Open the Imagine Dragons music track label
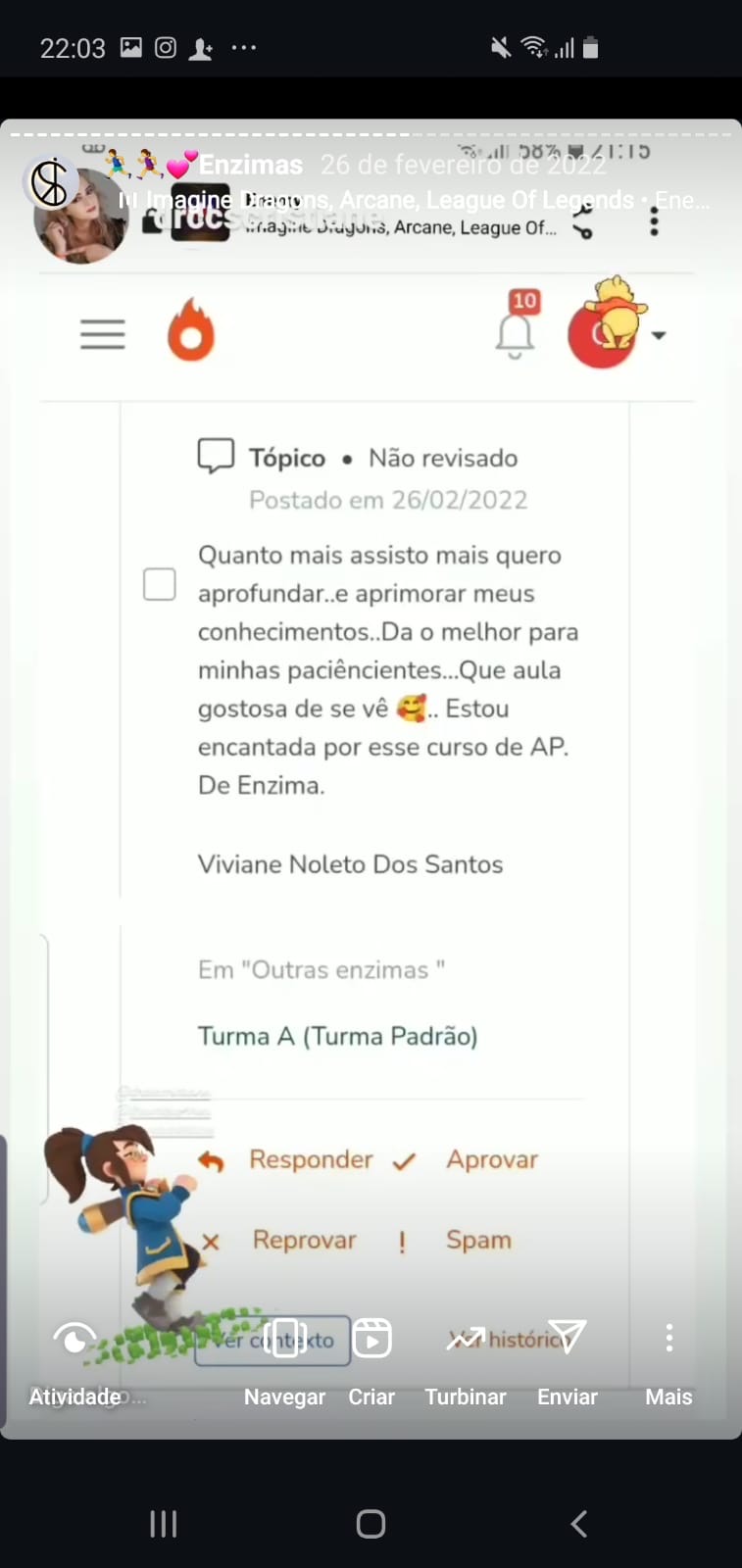The height and width of the screenshot is (1568, 742). pos(412,200)
